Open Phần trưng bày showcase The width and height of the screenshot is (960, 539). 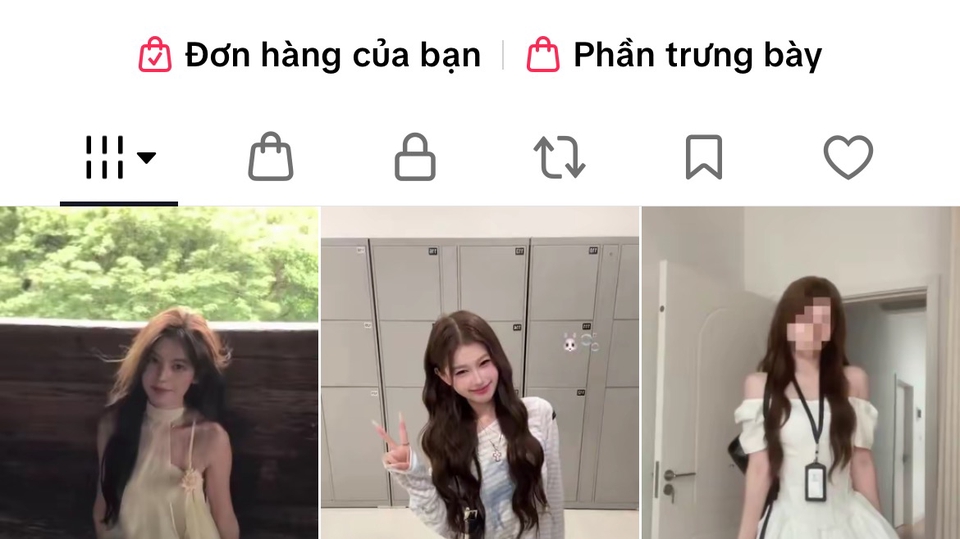pyautogui.click(x=675, y=55)
